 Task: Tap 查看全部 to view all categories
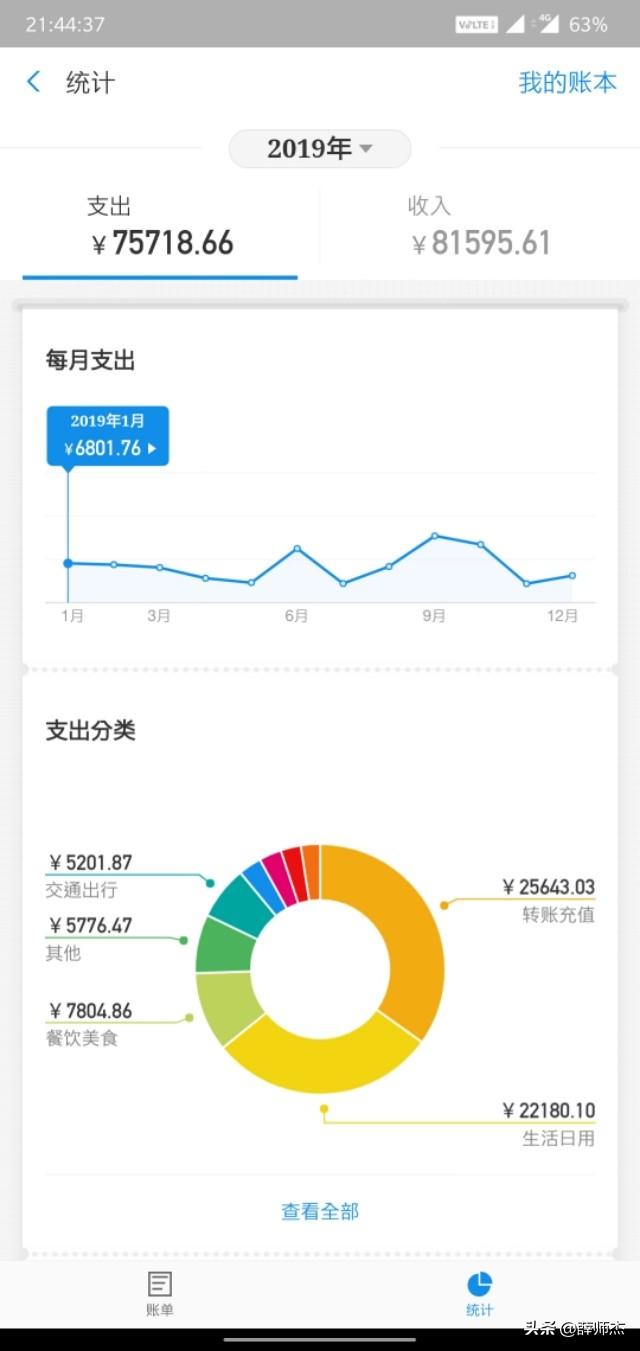(320, 1211)
